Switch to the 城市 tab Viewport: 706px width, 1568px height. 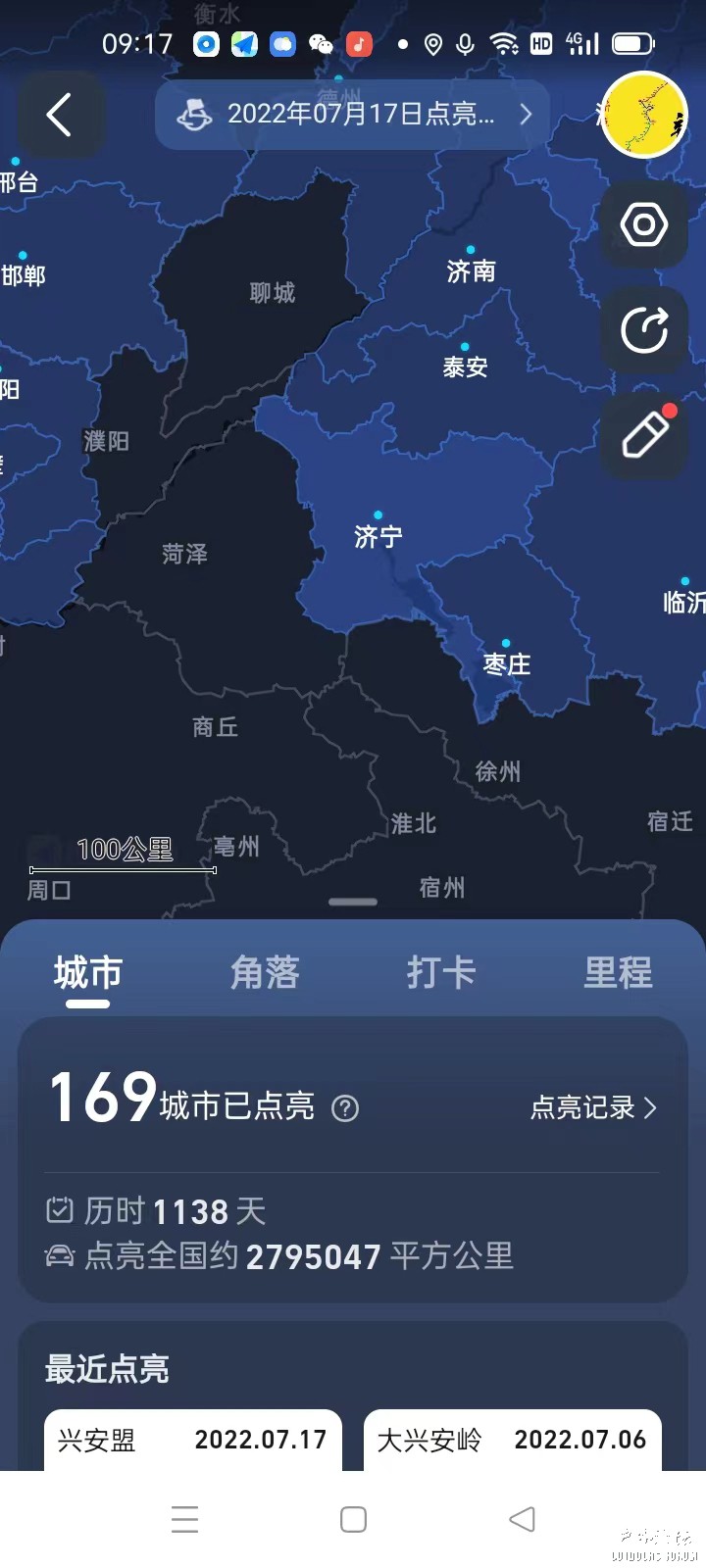pos(88,973)
